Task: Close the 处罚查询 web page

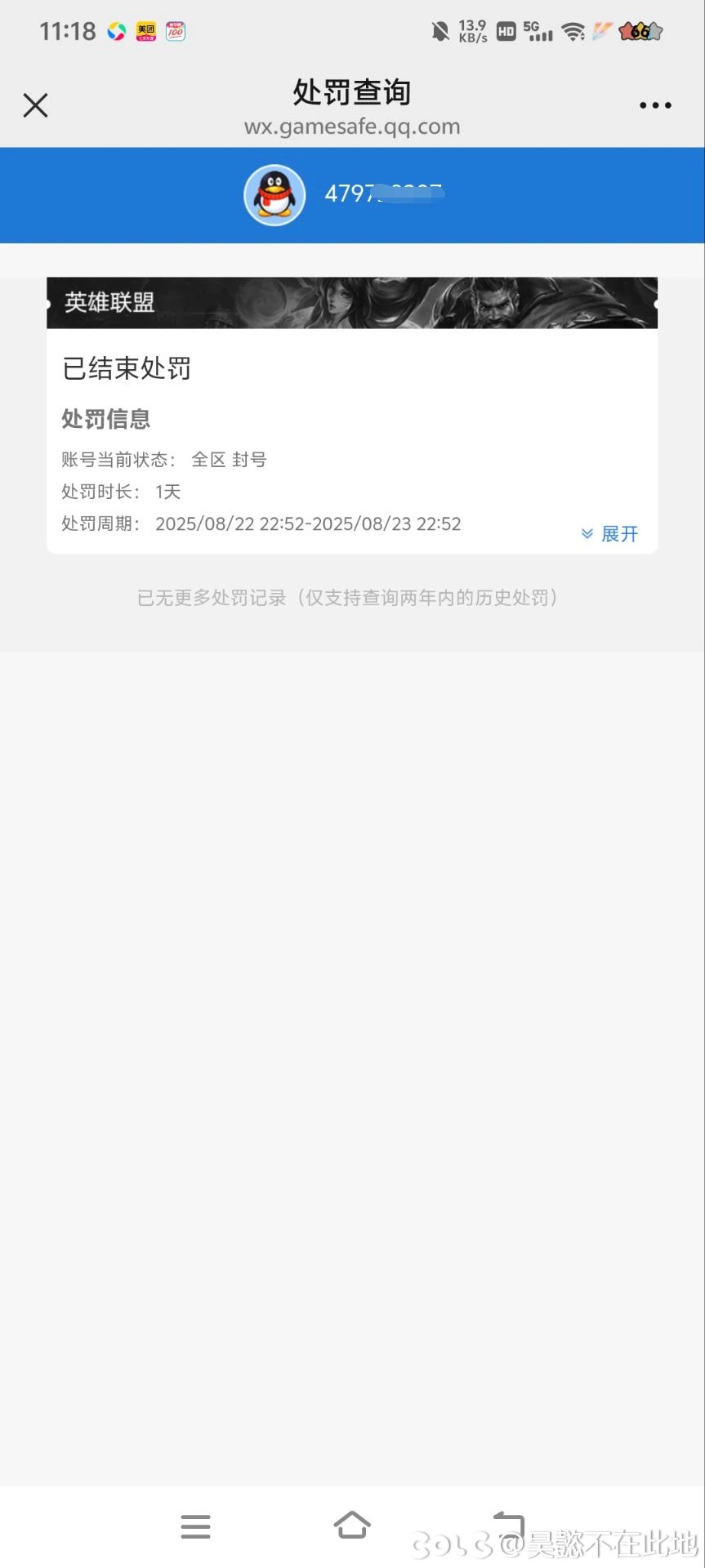Action: click(x=35, y=105)
